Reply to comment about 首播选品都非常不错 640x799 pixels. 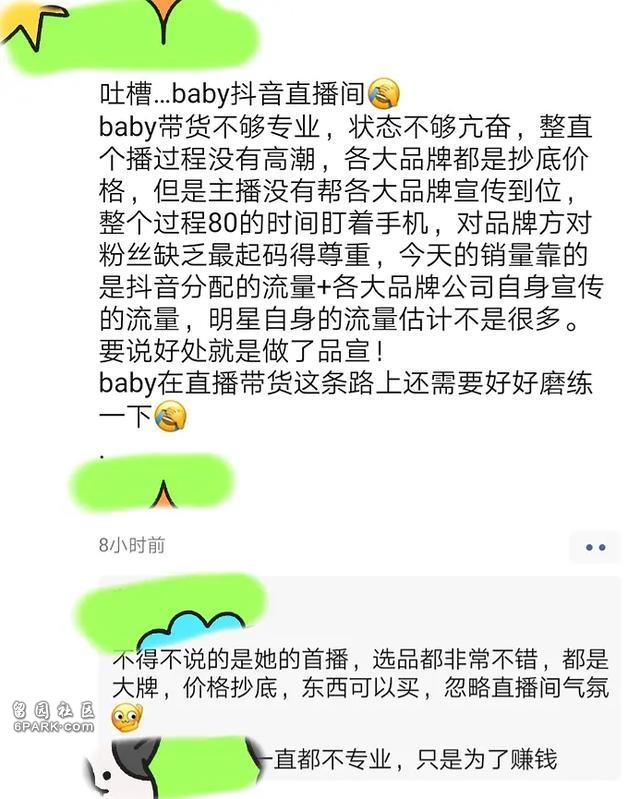(358, 674)
